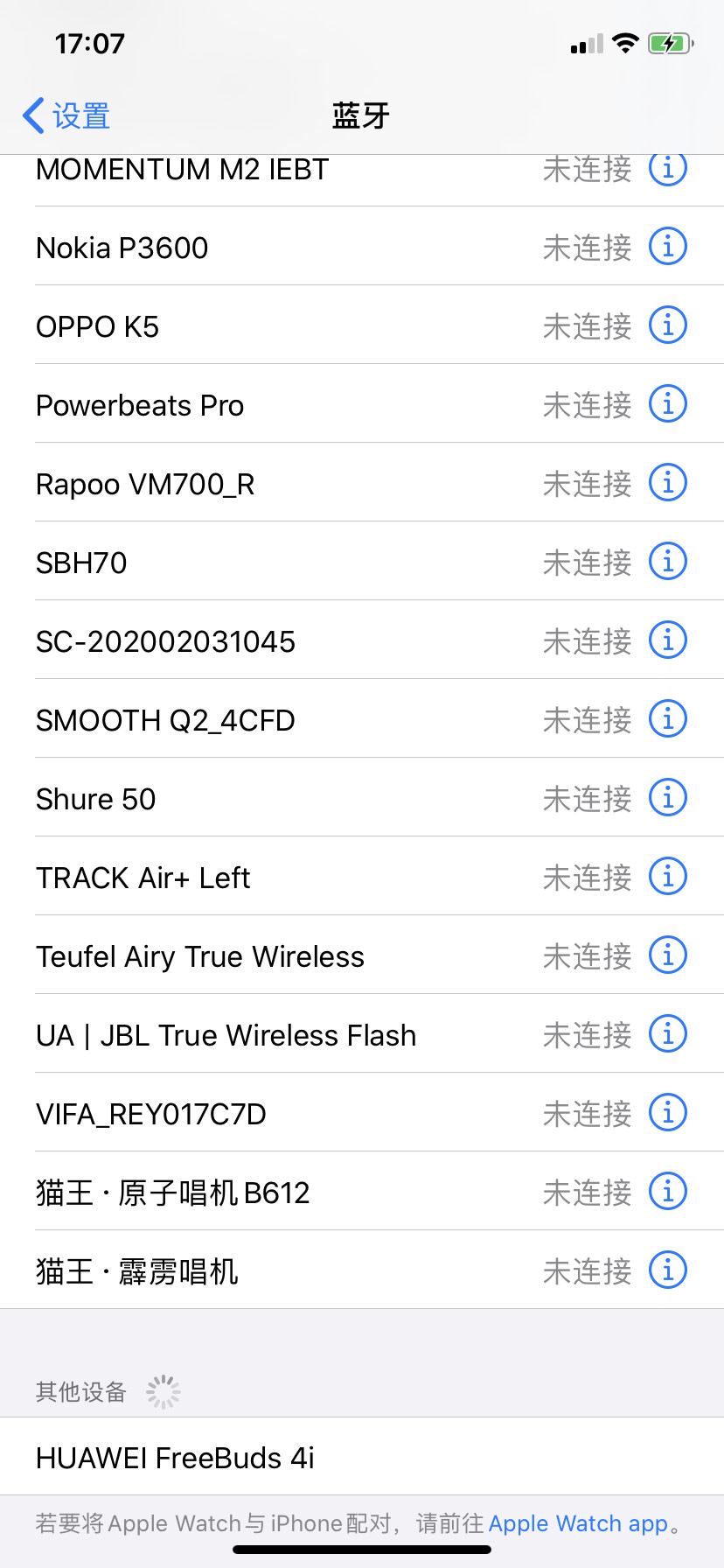The image size is (724, 1568).
Task: Connect to UA | JBL True Wireless Flash
Action: click(262, 1033)
